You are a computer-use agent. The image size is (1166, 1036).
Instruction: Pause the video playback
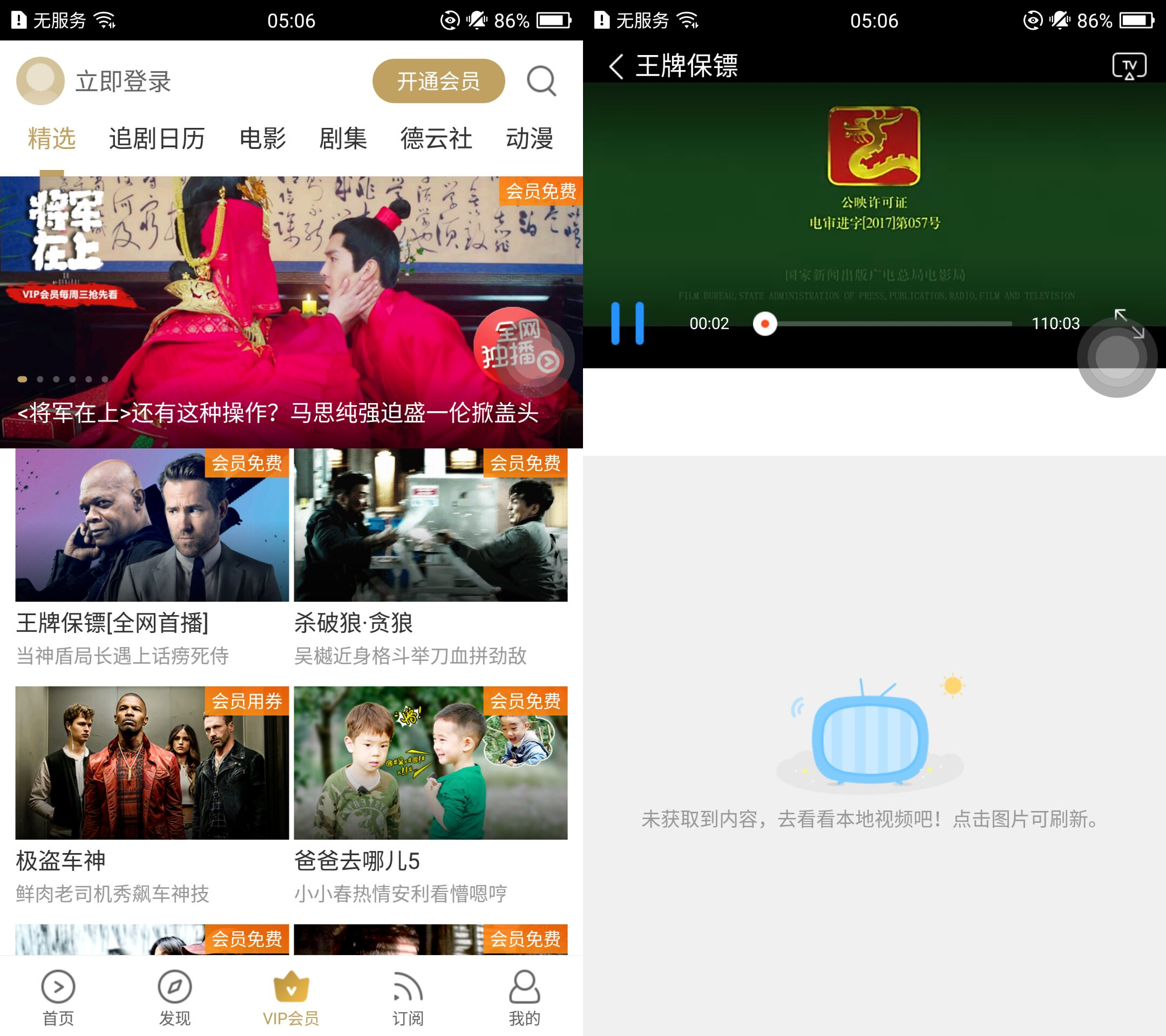point(627,323)
